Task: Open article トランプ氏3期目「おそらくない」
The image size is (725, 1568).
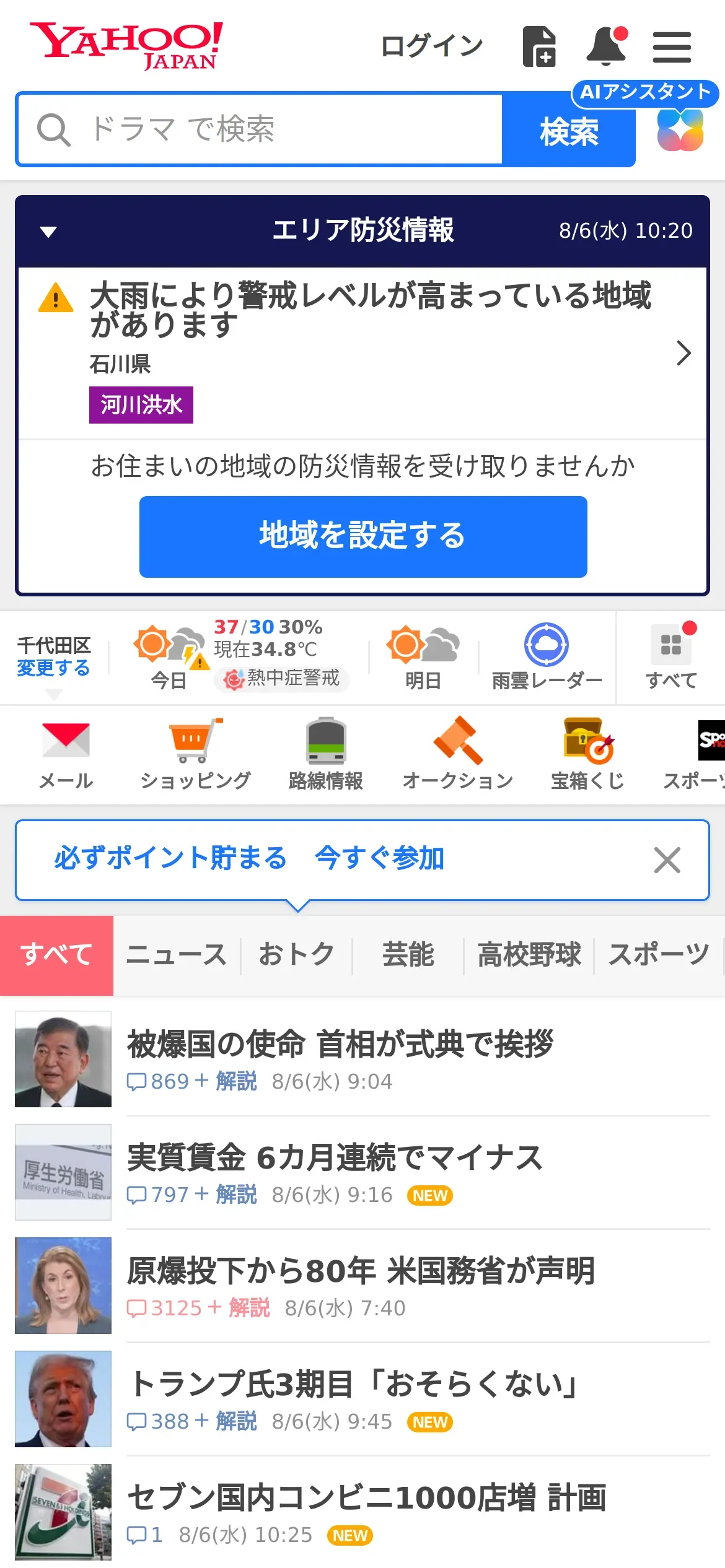Action: point(353,1384)
